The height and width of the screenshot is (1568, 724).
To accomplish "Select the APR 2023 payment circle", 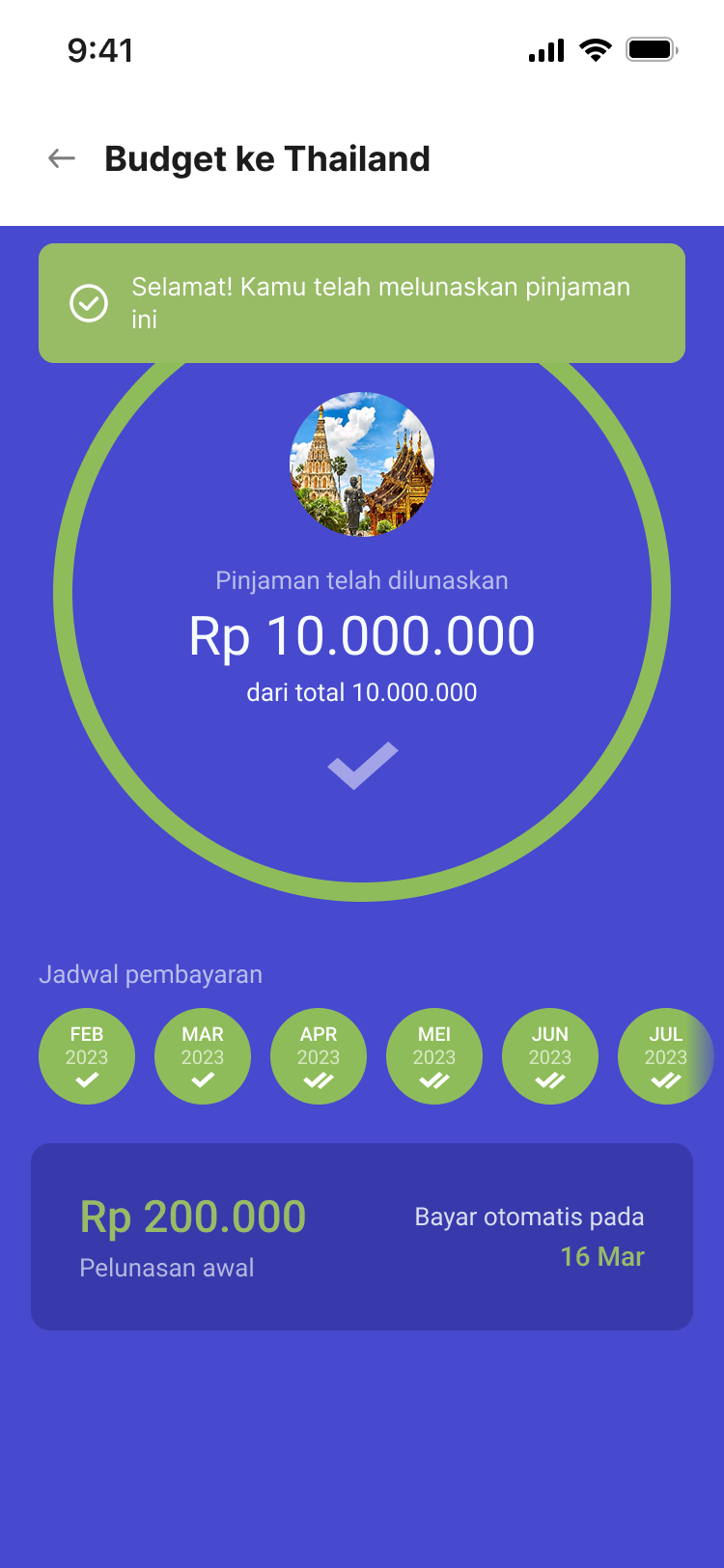I will [x=319, y=1056].
